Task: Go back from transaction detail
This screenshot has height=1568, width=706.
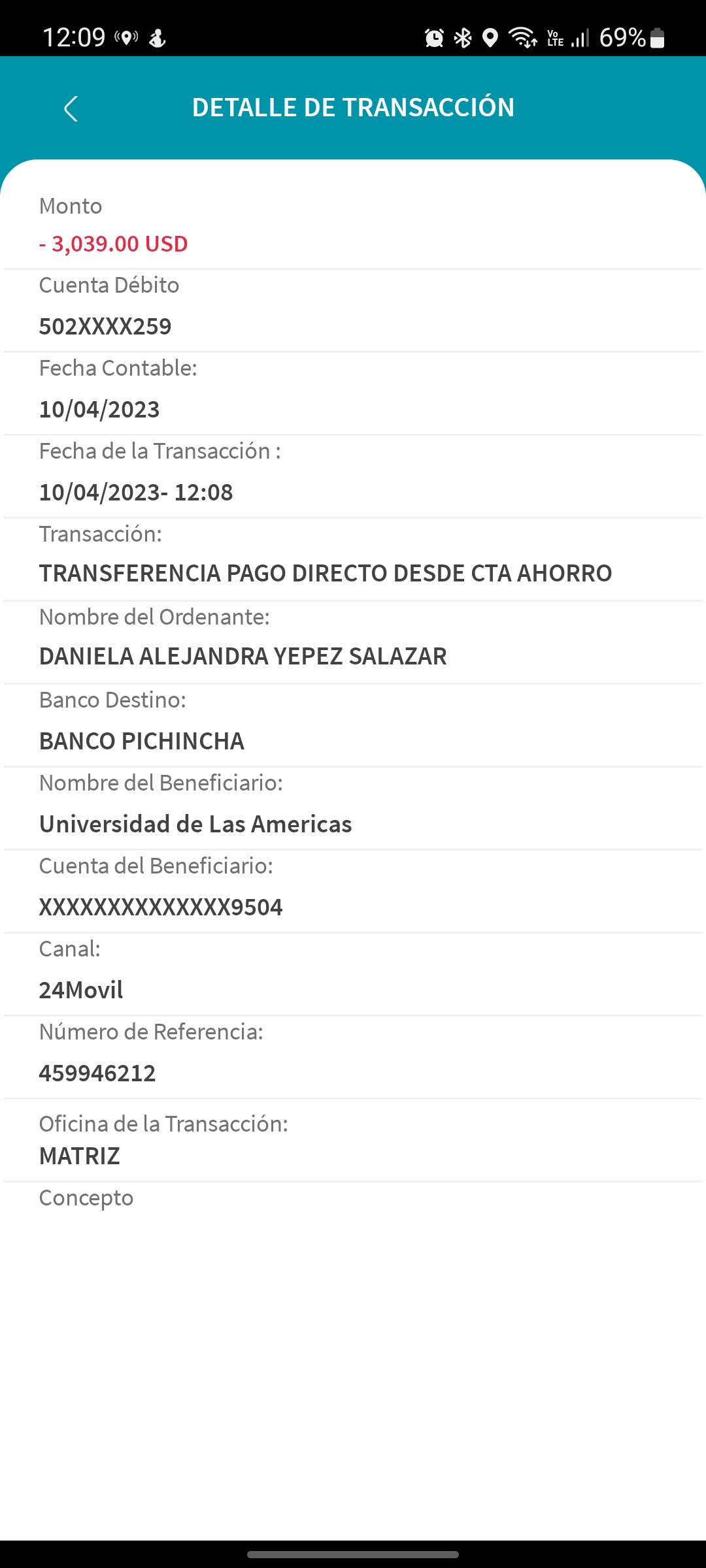Action: coord(71,108)
